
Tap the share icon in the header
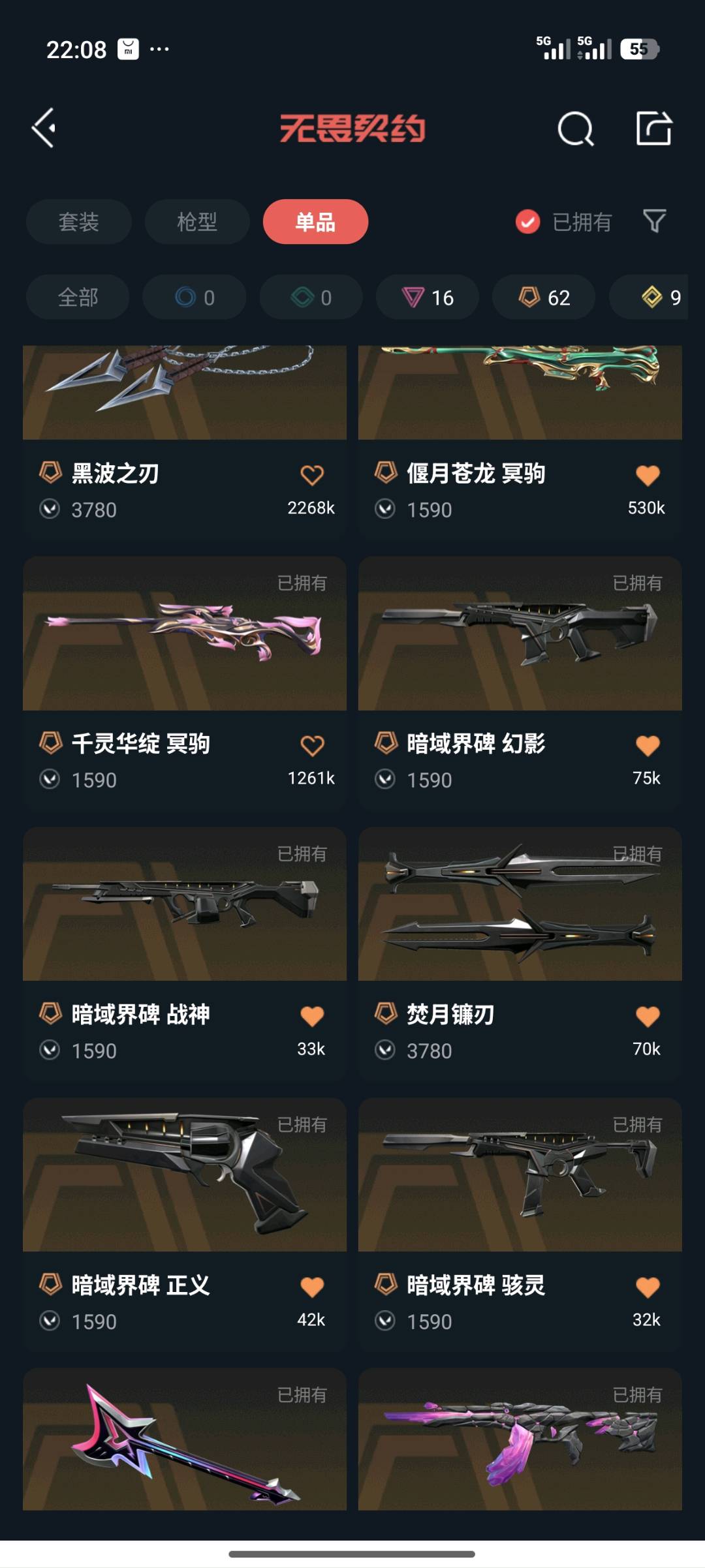[654, 128]
